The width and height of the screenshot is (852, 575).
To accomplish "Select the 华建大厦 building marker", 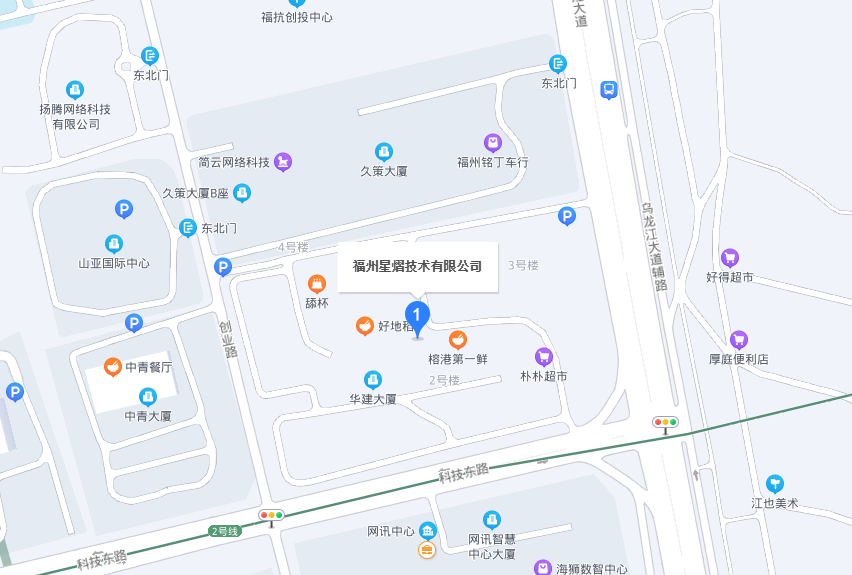I will 372,380.
